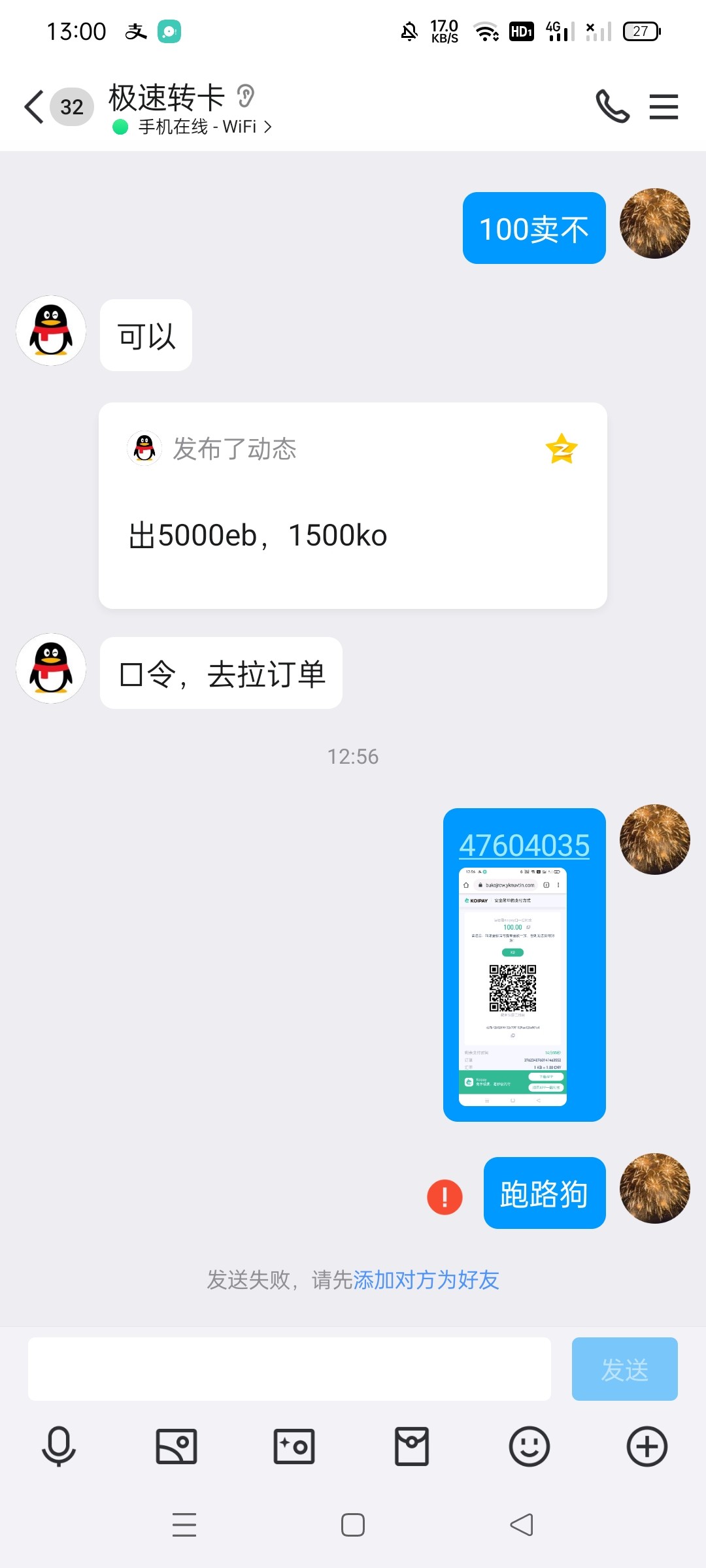Open the photo gallery picker

click(x=176, y=1446)
